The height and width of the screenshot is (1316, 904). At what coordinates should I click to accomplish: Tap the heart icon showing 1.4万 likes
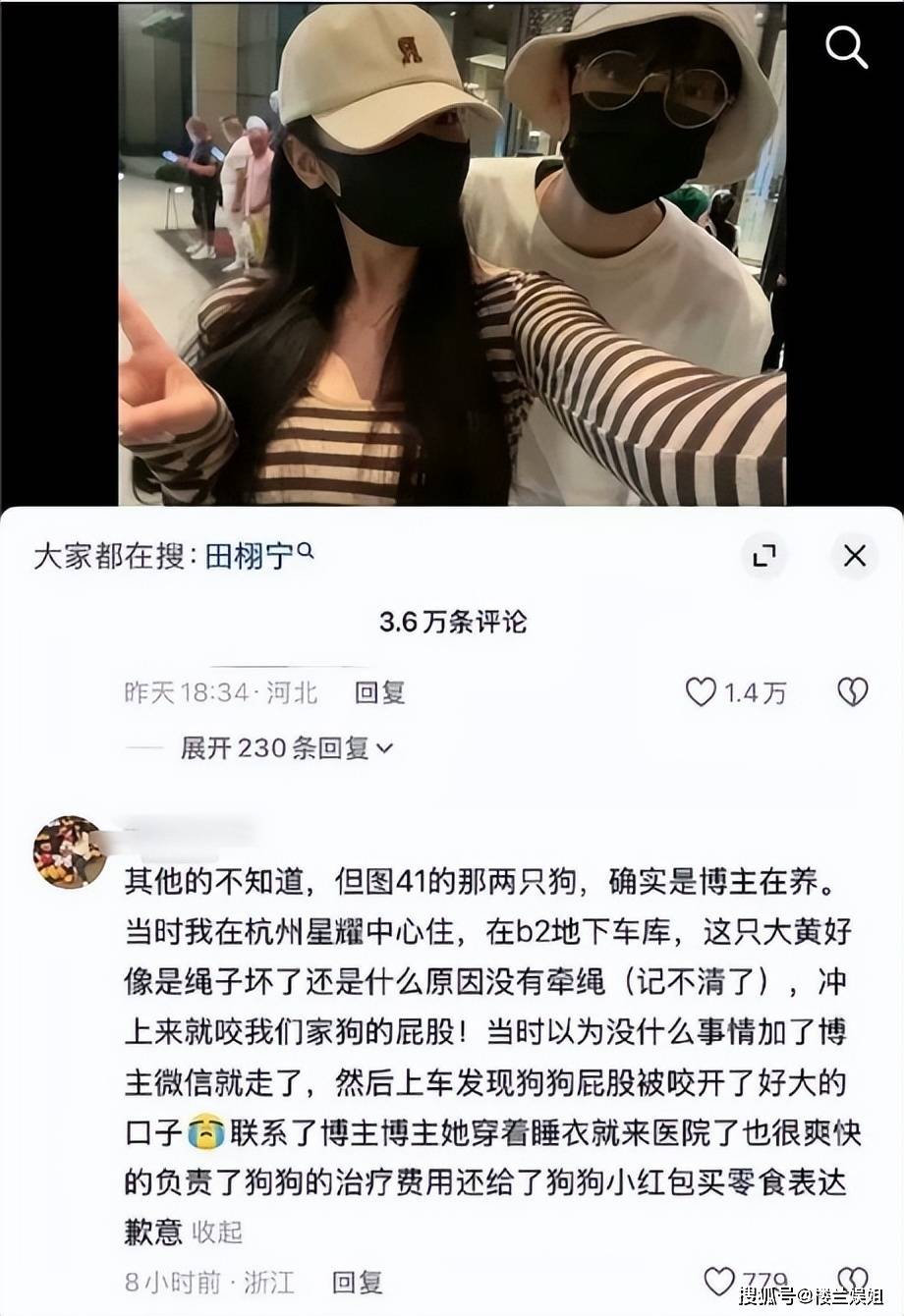point(700,692)
